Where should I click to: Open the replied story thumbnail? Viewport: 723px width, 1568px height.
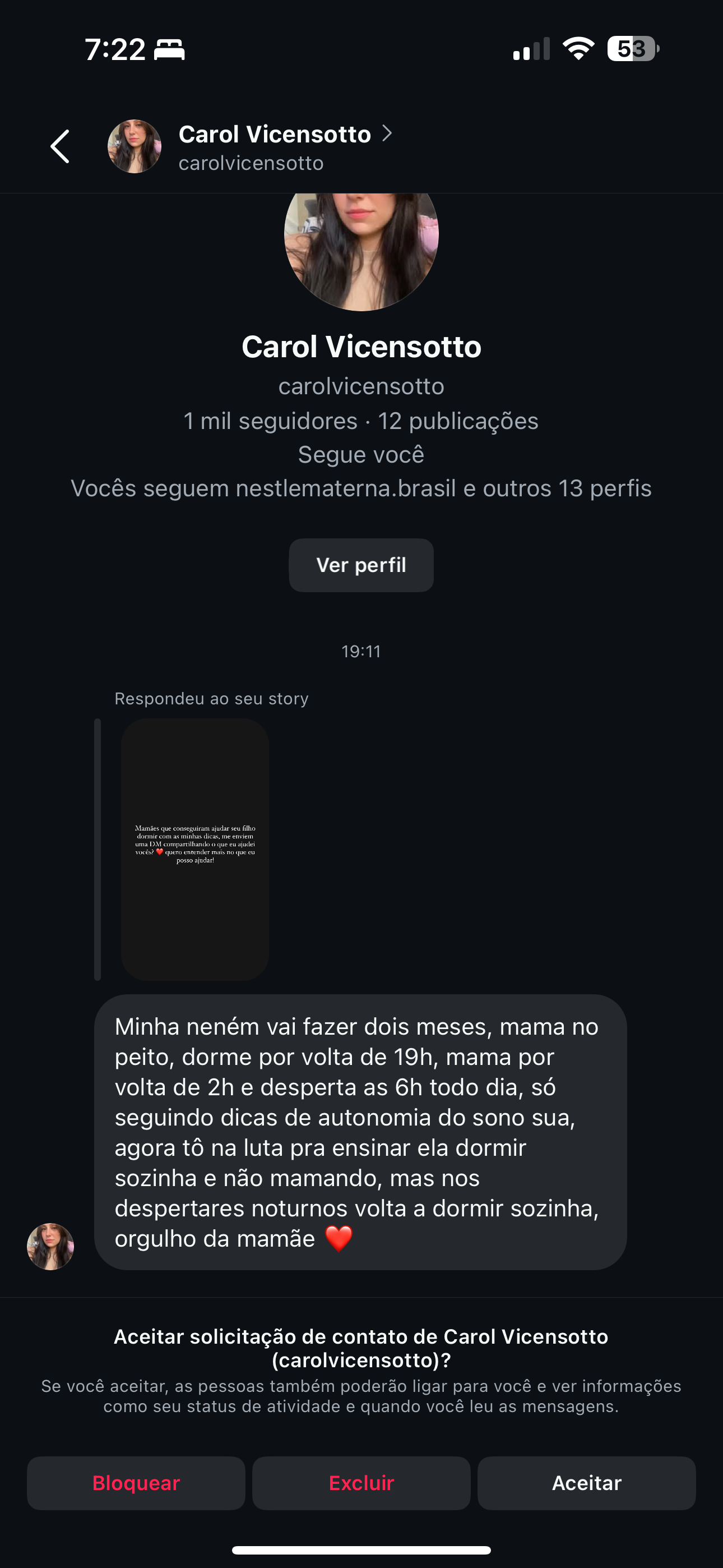click(x=194, y=848)
